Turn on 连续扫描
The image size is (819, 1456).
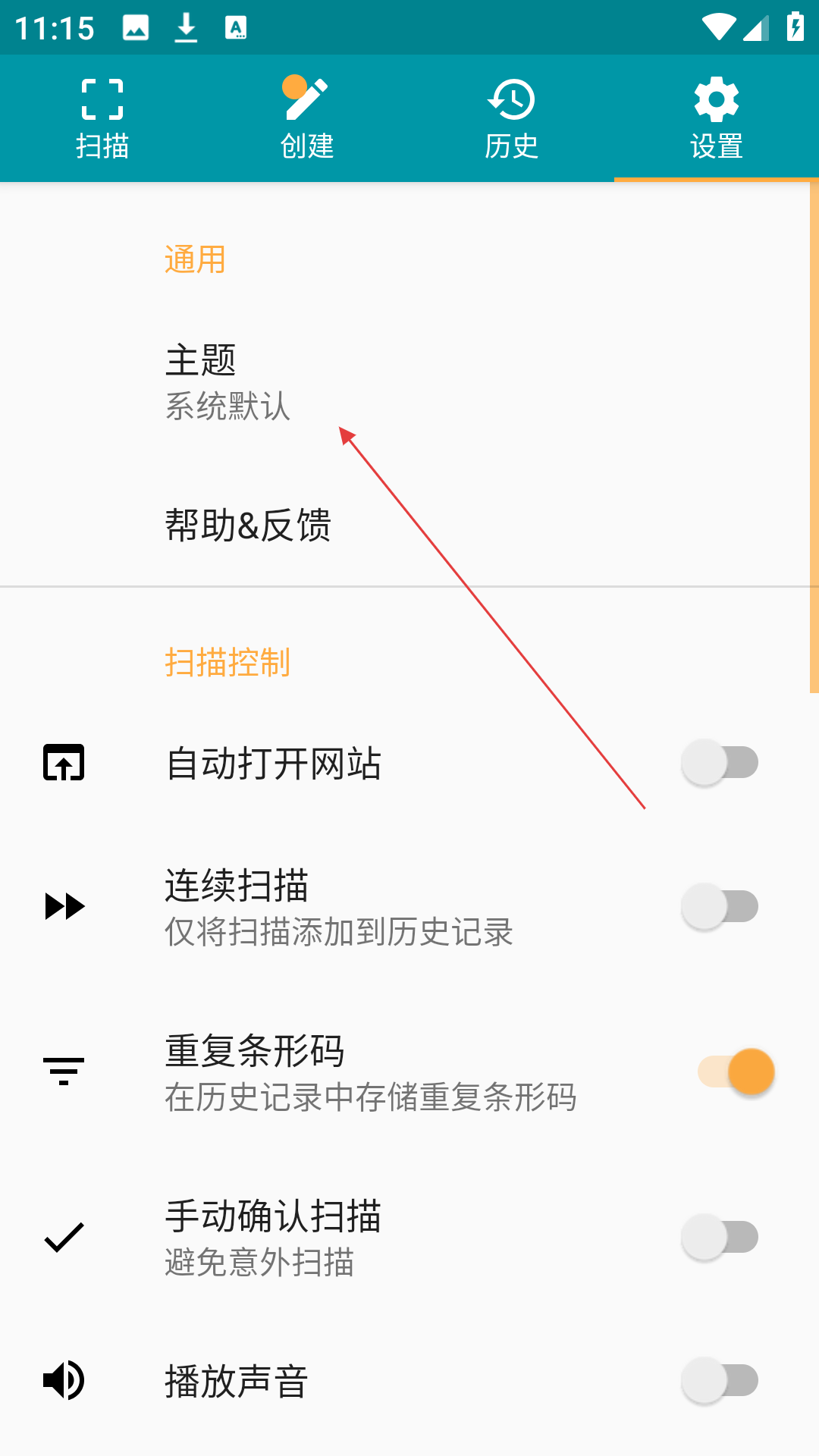[x=720, y=907]
